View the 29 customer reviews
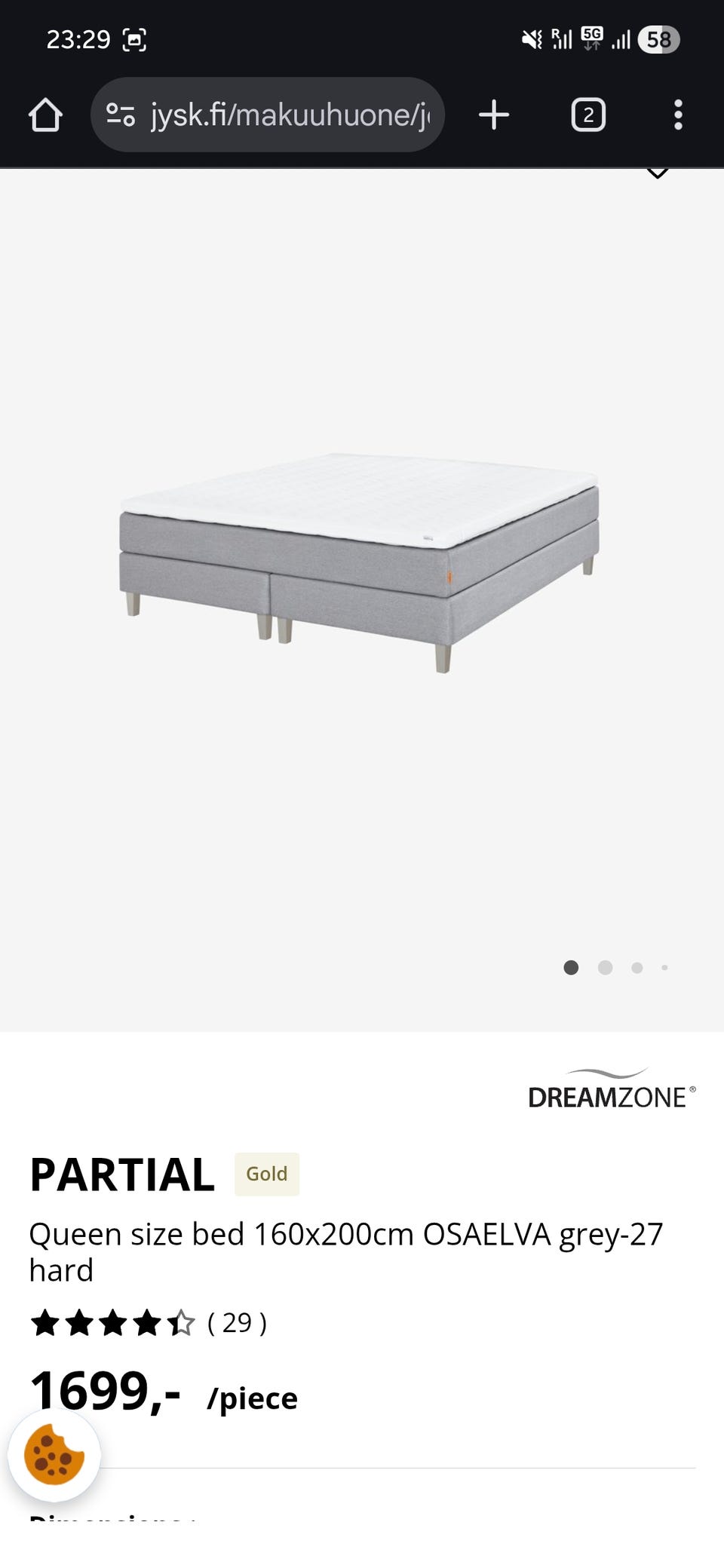724x1568 pixels. click(237, 1323)
